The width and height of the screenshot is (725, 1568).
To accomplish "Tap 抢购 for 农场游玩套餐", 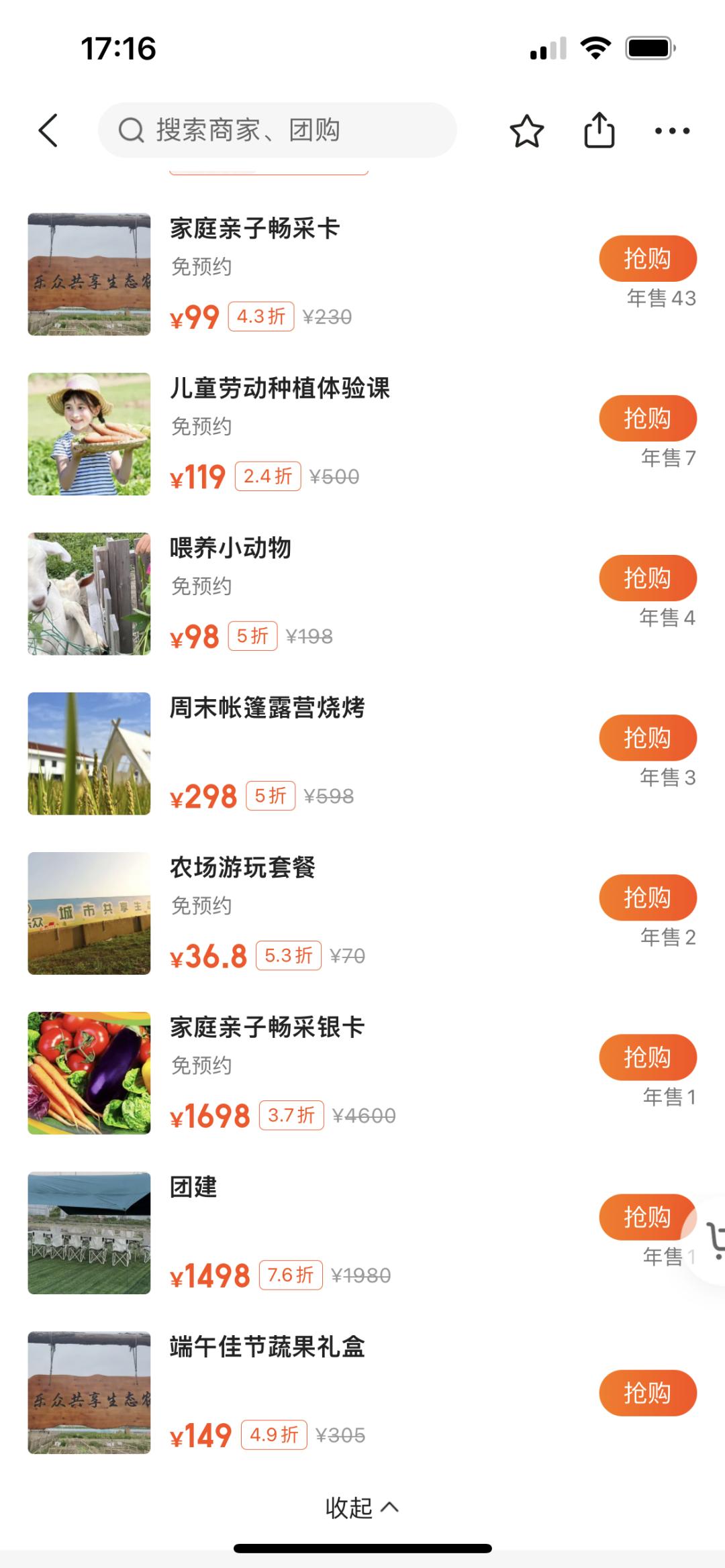I will [x=647, y=897].
